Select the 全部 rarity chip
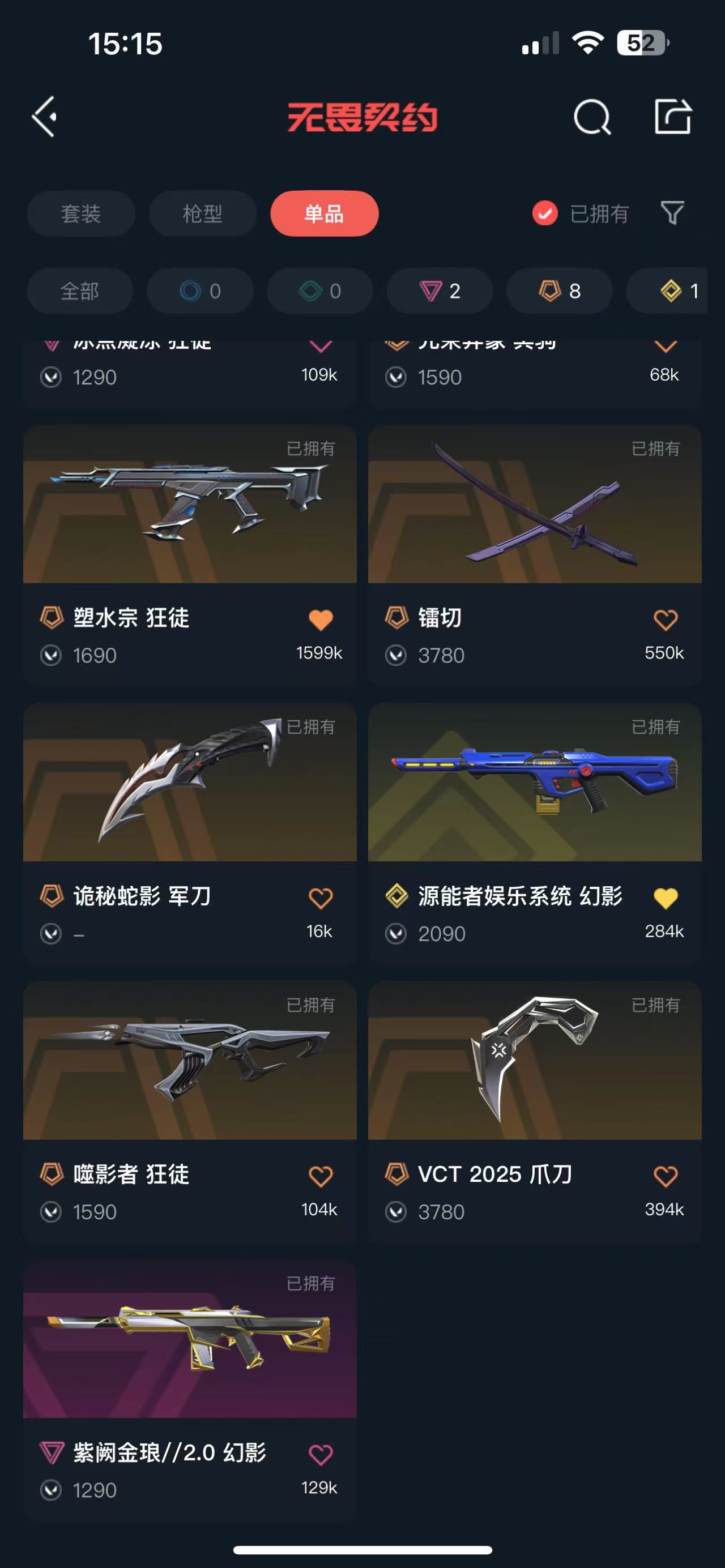725x1568 pixels. (x=80, y=291)
